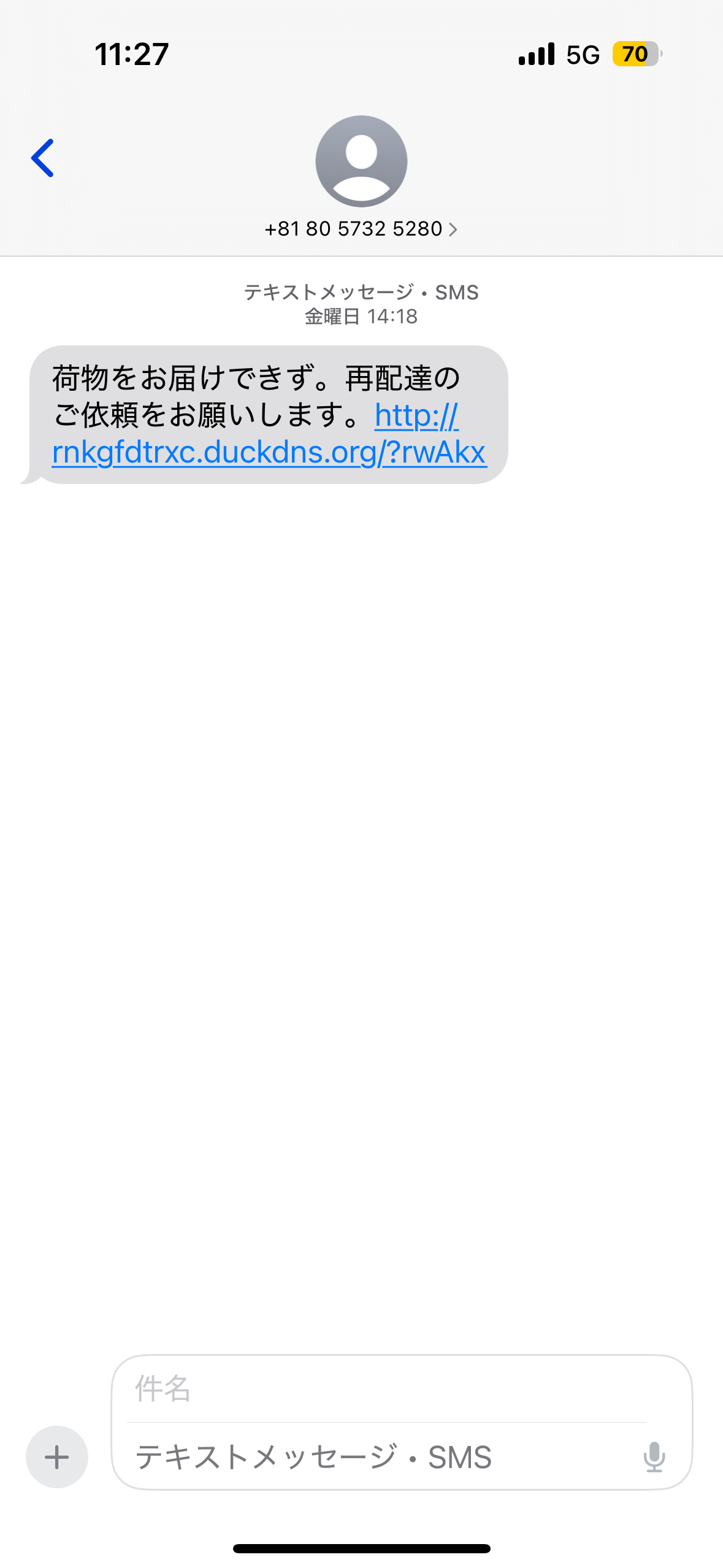Open the rnkgfdtrxc.duckdns.org link
Viewport: 723px width, 1568px height.
point(269,453)
